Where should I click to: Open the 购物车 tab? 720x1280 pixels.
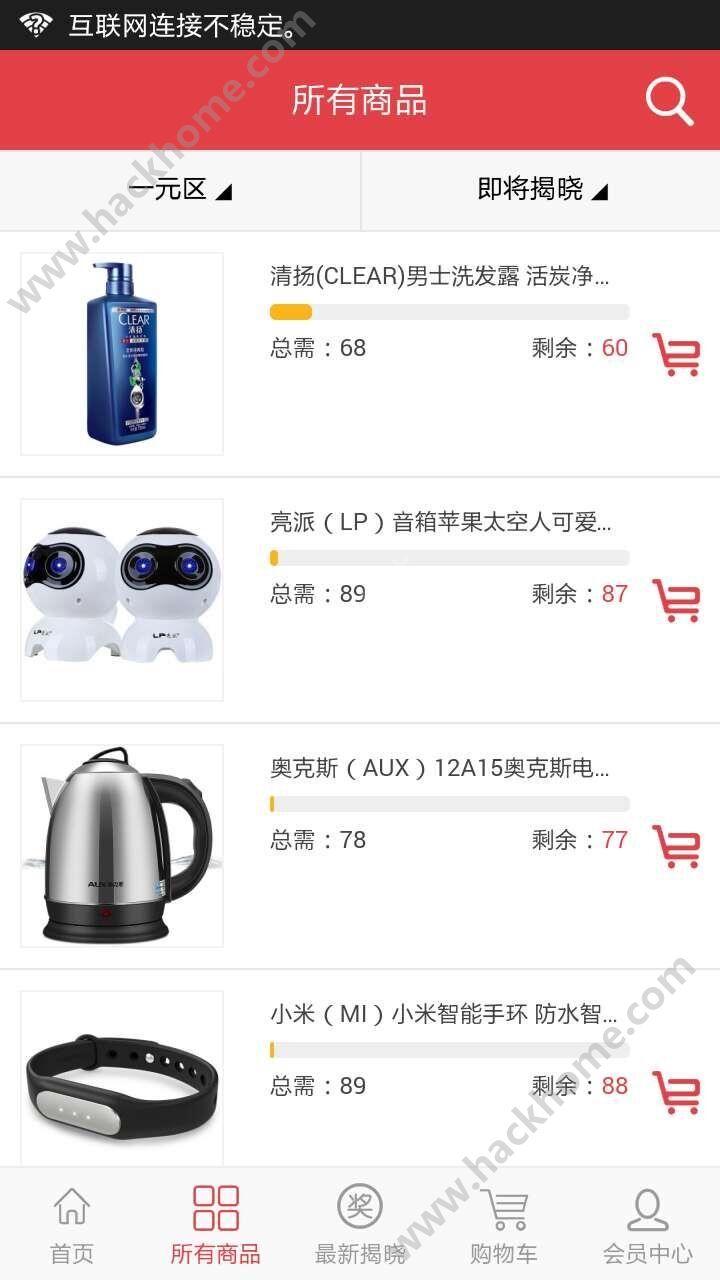[504, 1224]
